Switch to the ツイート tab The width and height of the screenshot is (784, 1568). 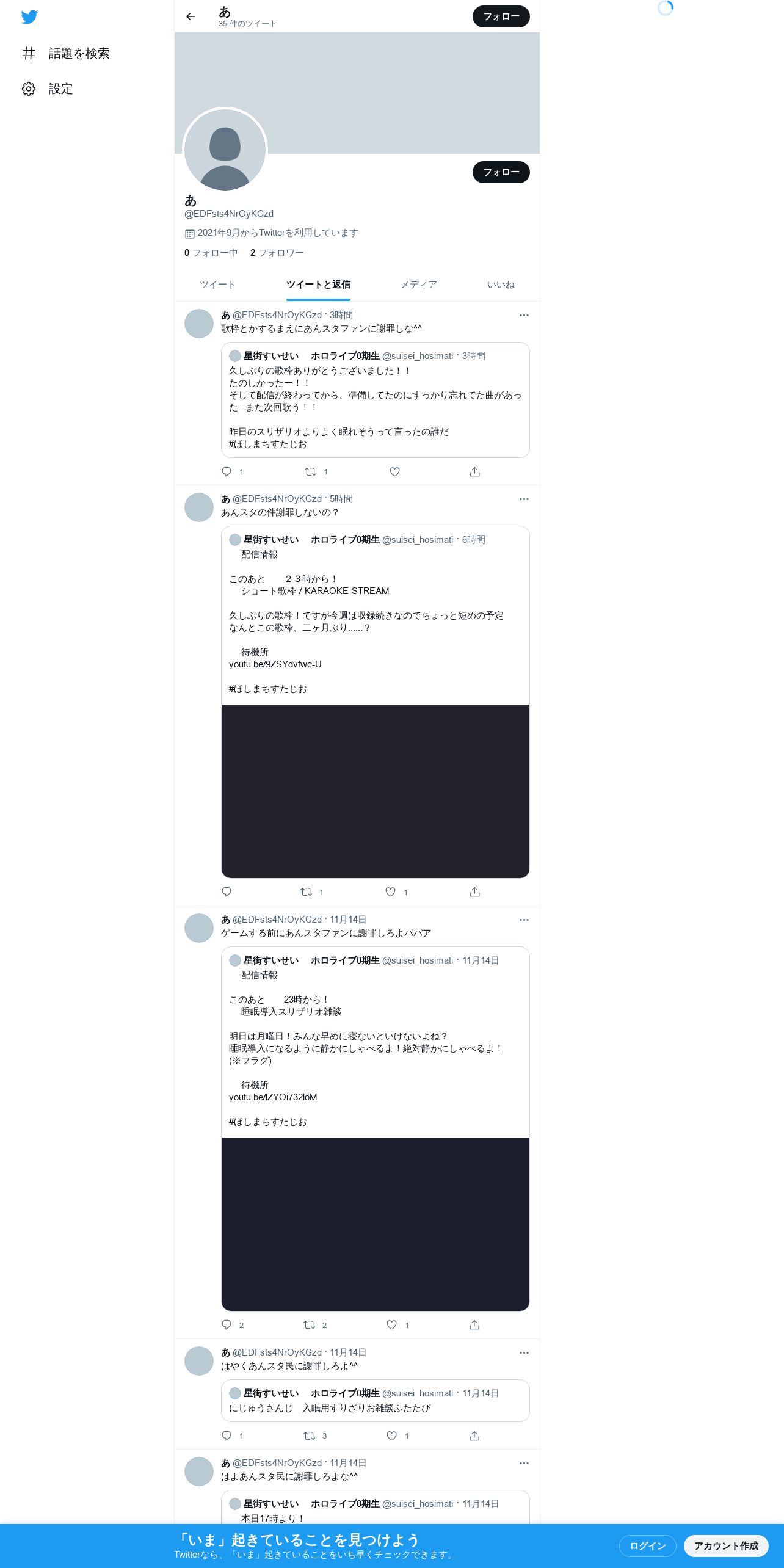pyautogui.click(x=217, y=285)
